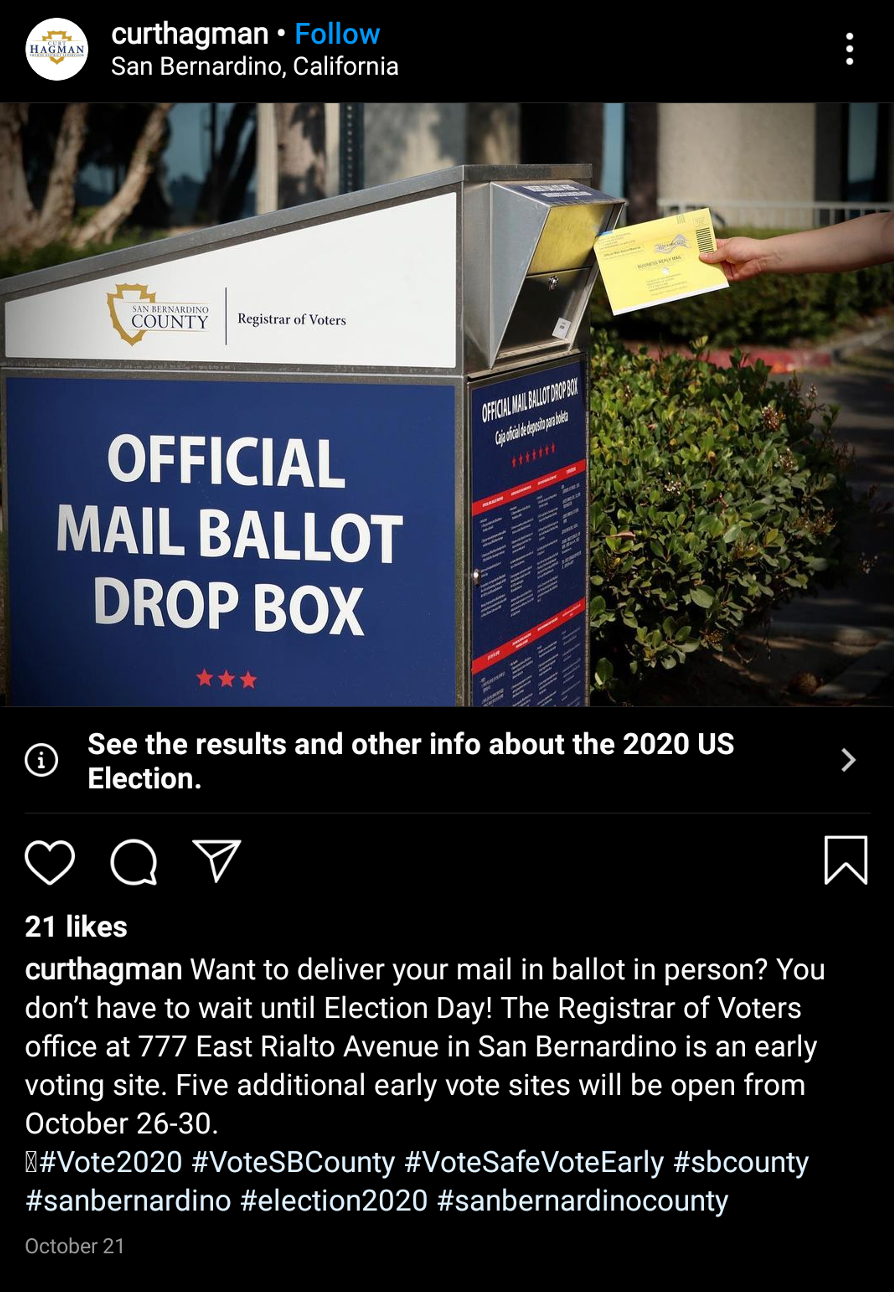Follow curthagman
894x1292 pixels.
point(337,33)
